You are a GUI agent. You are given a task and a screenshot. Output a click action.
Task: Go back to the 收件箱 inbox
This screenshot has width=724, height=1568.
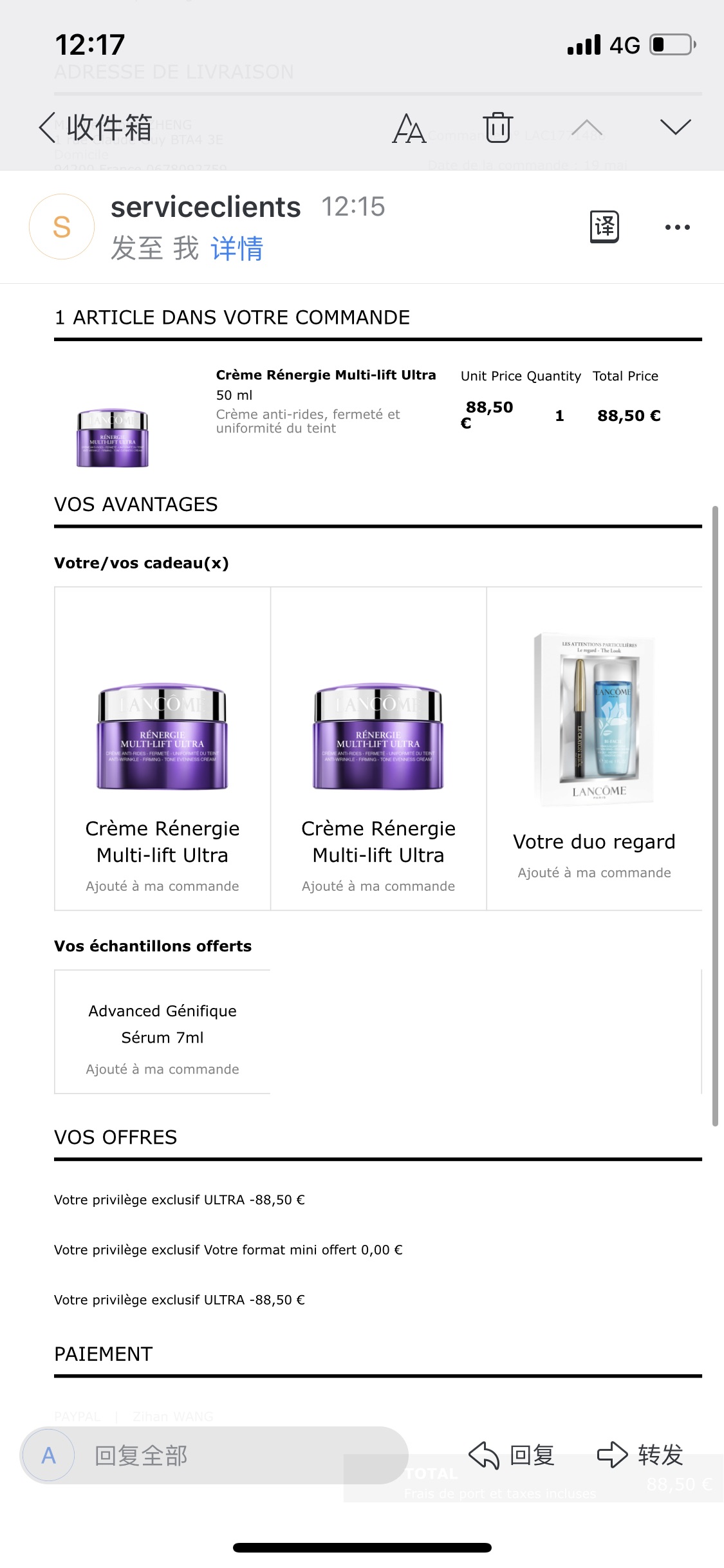(96, 127)
